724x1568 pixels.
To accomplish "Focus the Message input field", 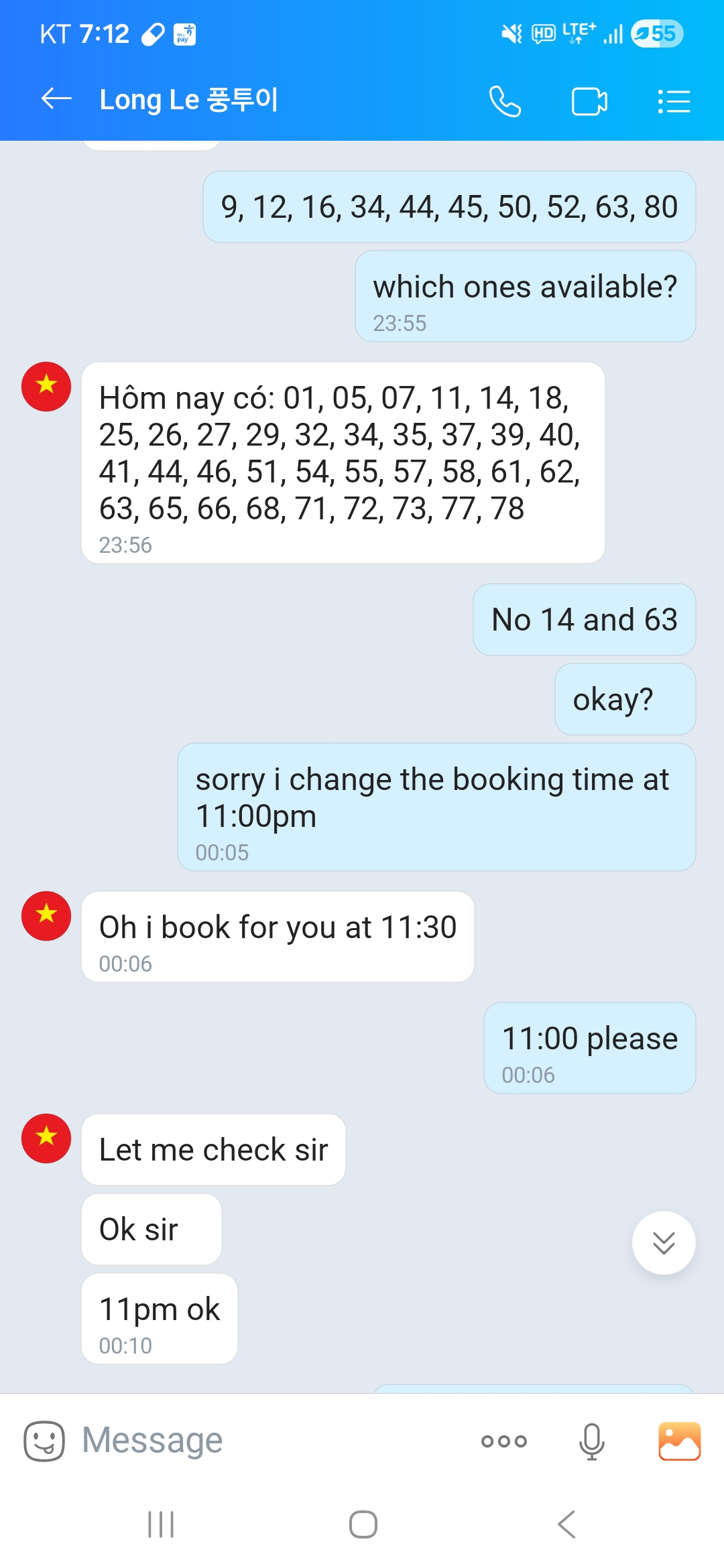I will [x=268, y=1441].
